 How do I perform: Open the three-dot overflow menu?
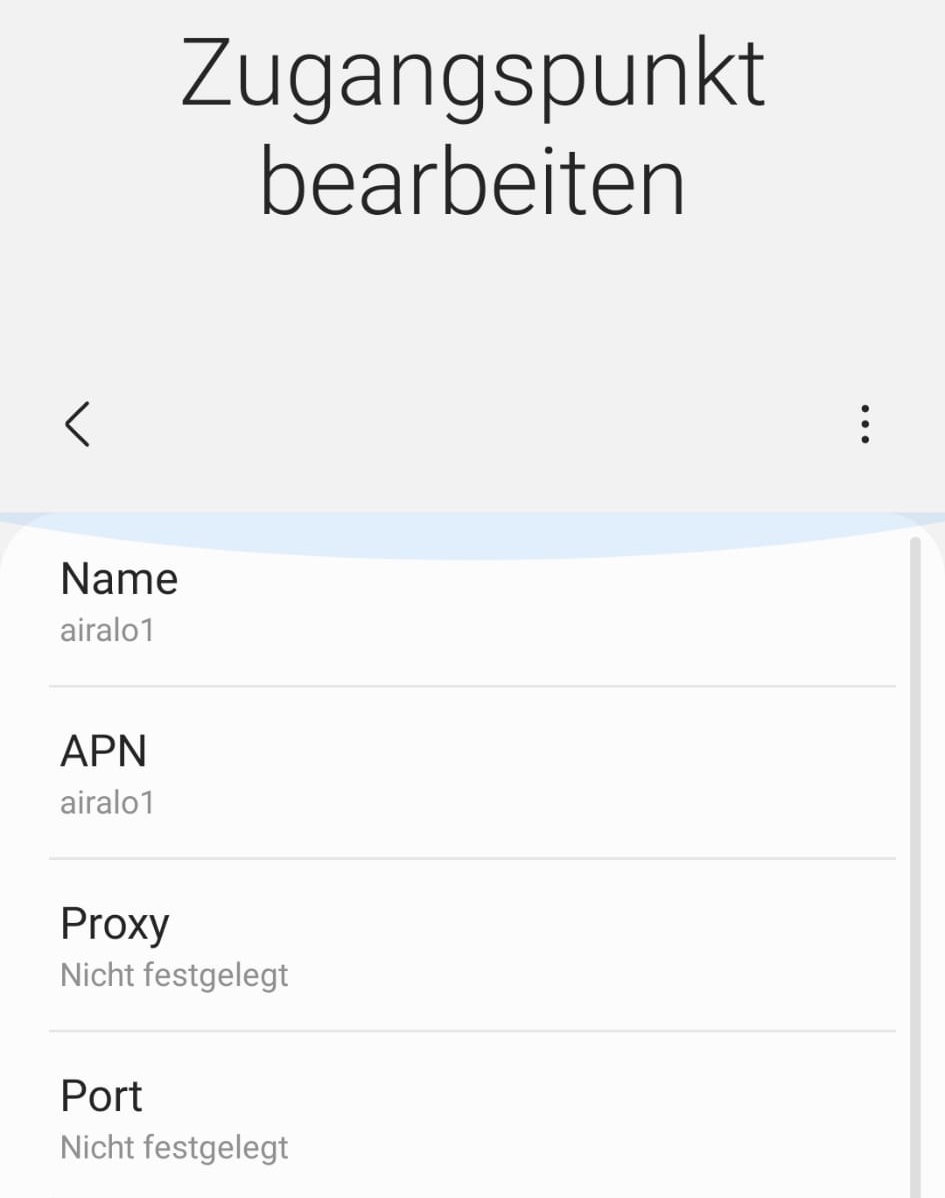[865, 424]
